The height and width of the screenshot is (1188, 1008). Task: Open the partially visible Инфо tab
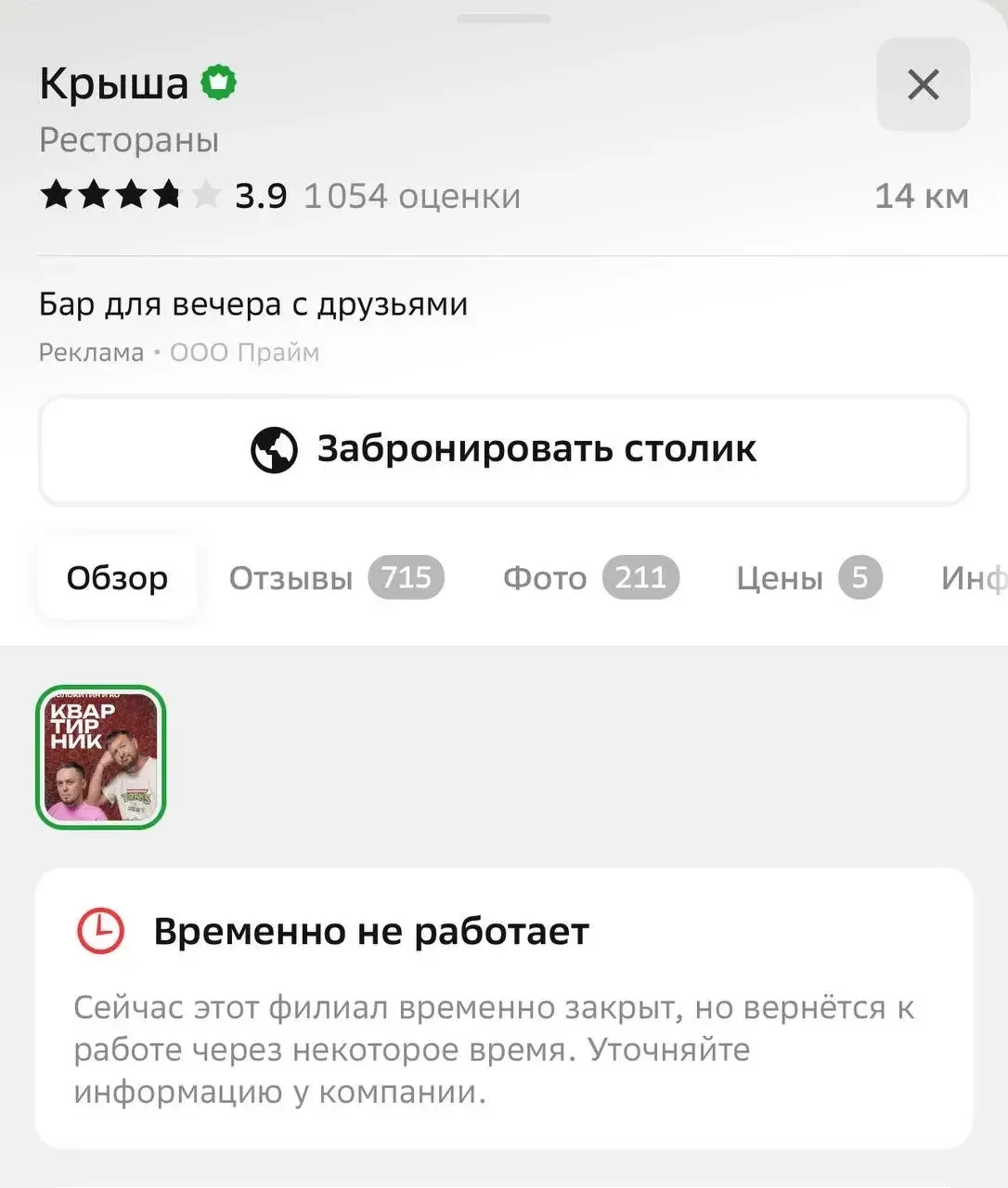973,578
